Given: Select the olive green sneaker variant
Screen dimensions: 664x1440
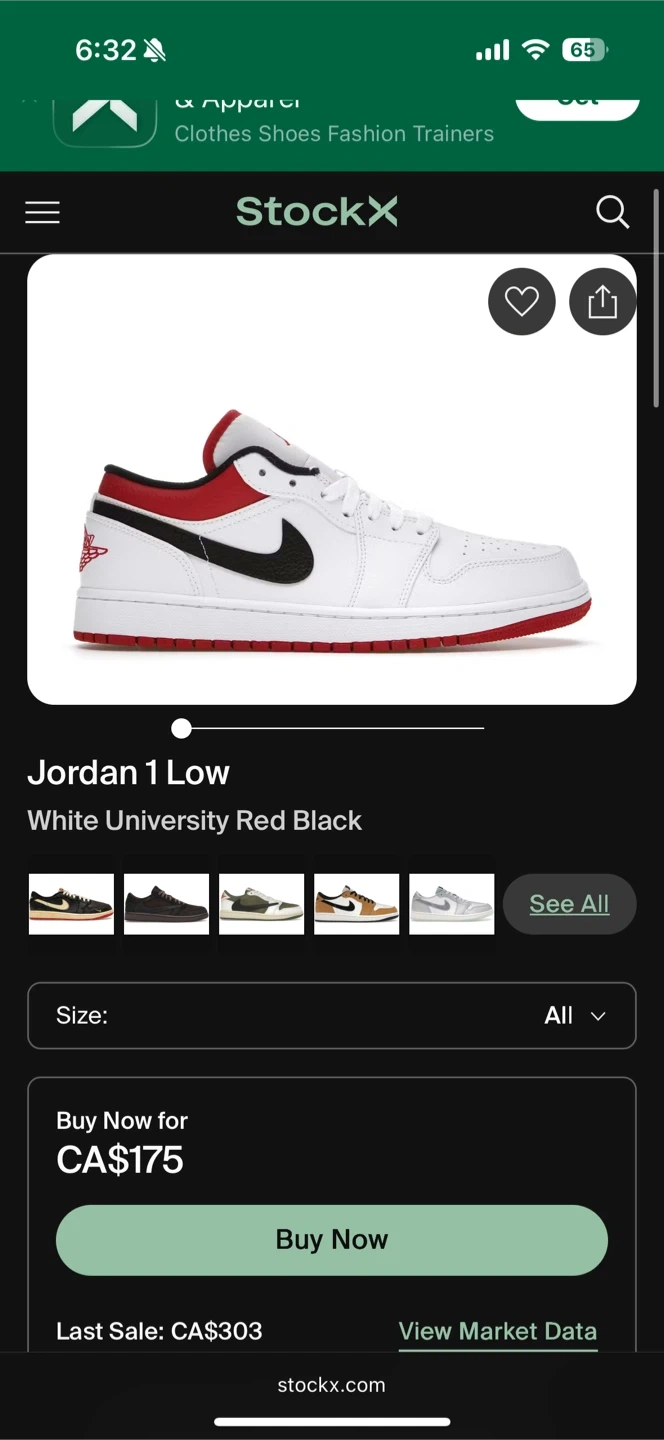Looking at the screenshot, I should pos(261,904).
